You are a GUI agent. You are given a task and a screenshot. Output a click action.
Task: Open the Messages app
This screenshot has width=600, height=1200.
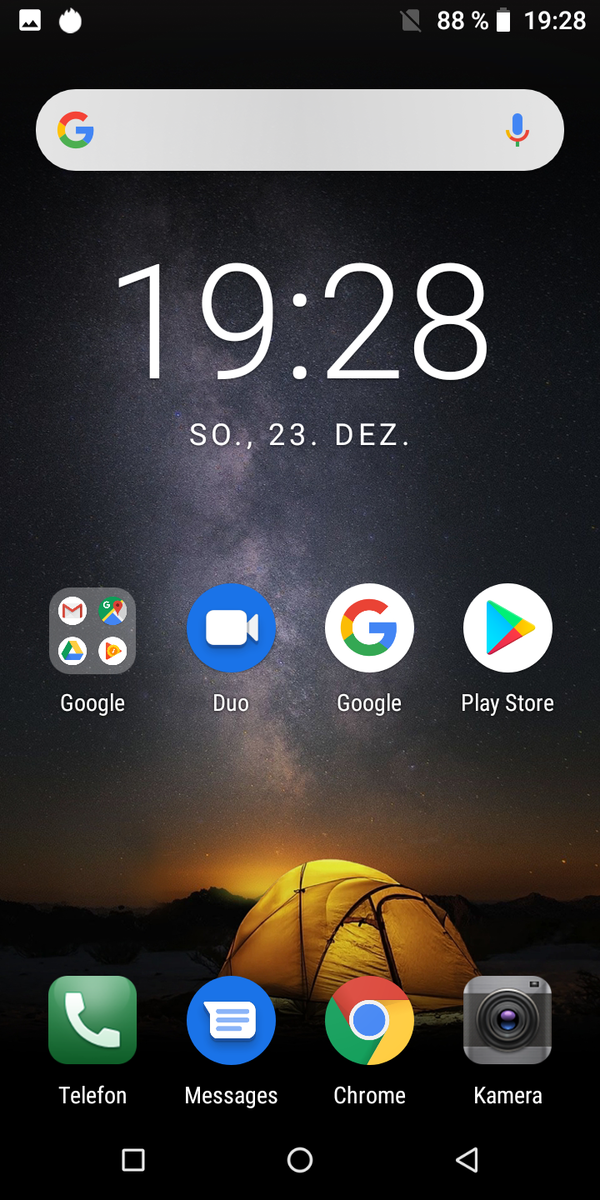[231, 1020]
